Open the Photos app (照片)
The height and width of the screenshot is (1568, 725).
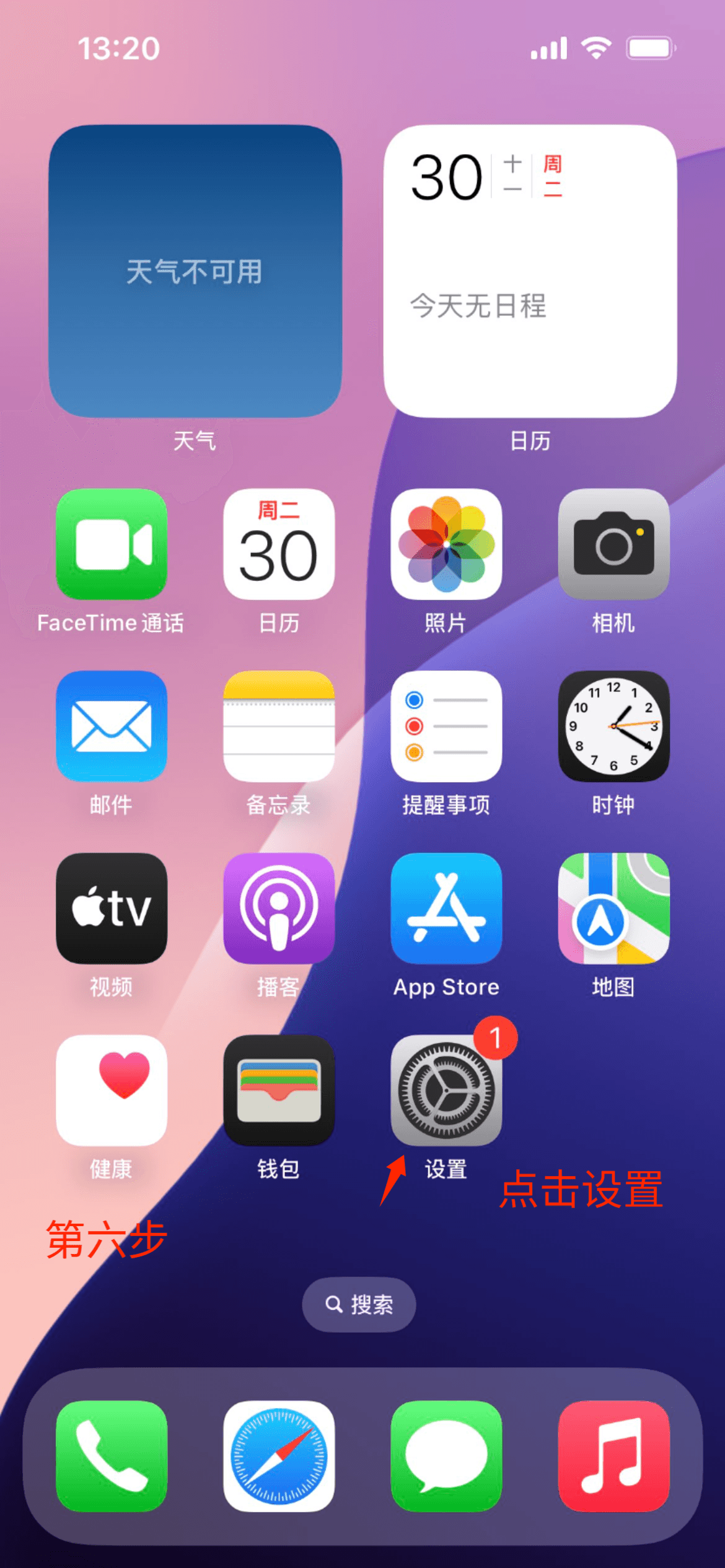click(x=446, y=544)
